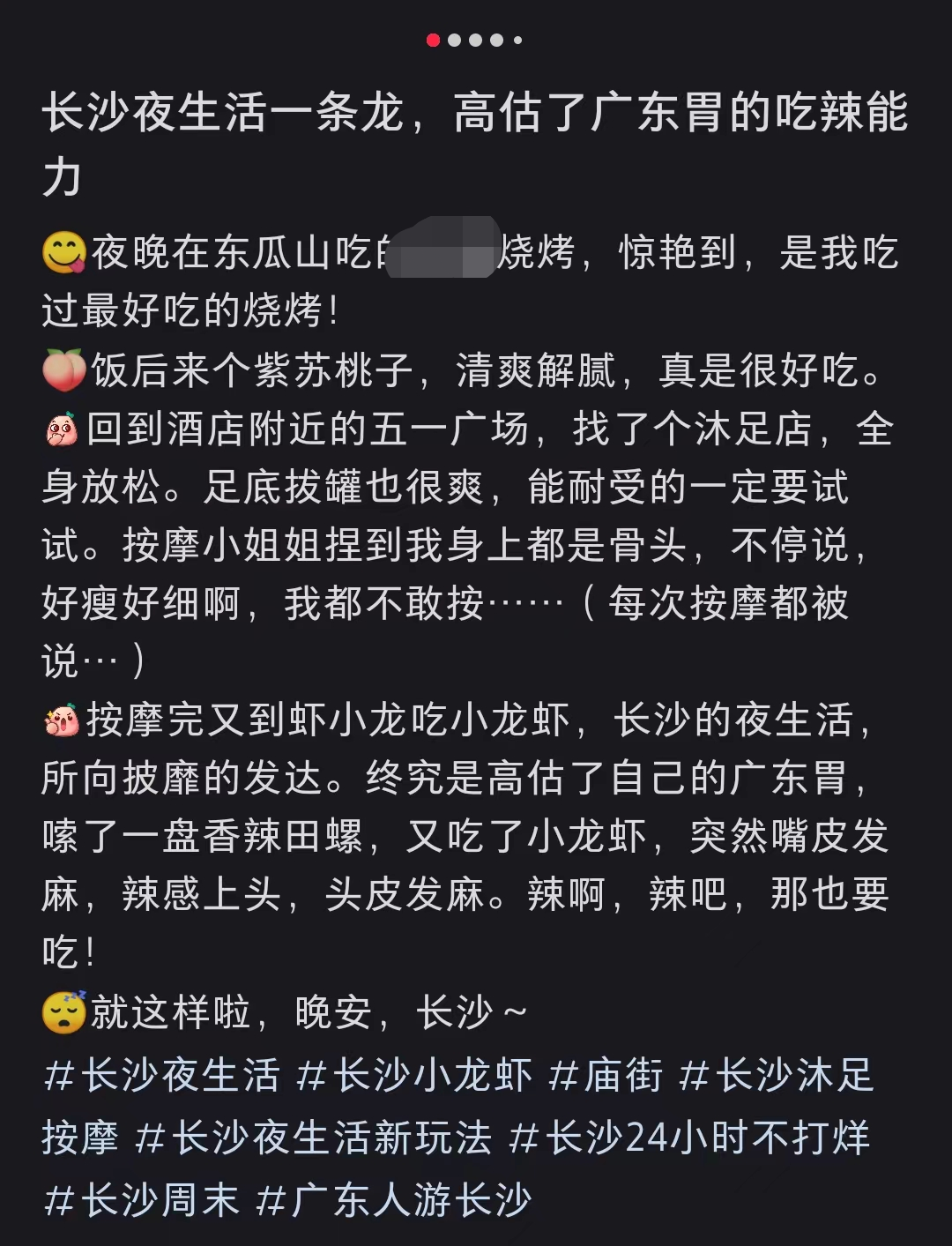Screen dimensions: 952x1246
Task: Open the #长沙夜生活 hashtag
Action: point(161,1076)
